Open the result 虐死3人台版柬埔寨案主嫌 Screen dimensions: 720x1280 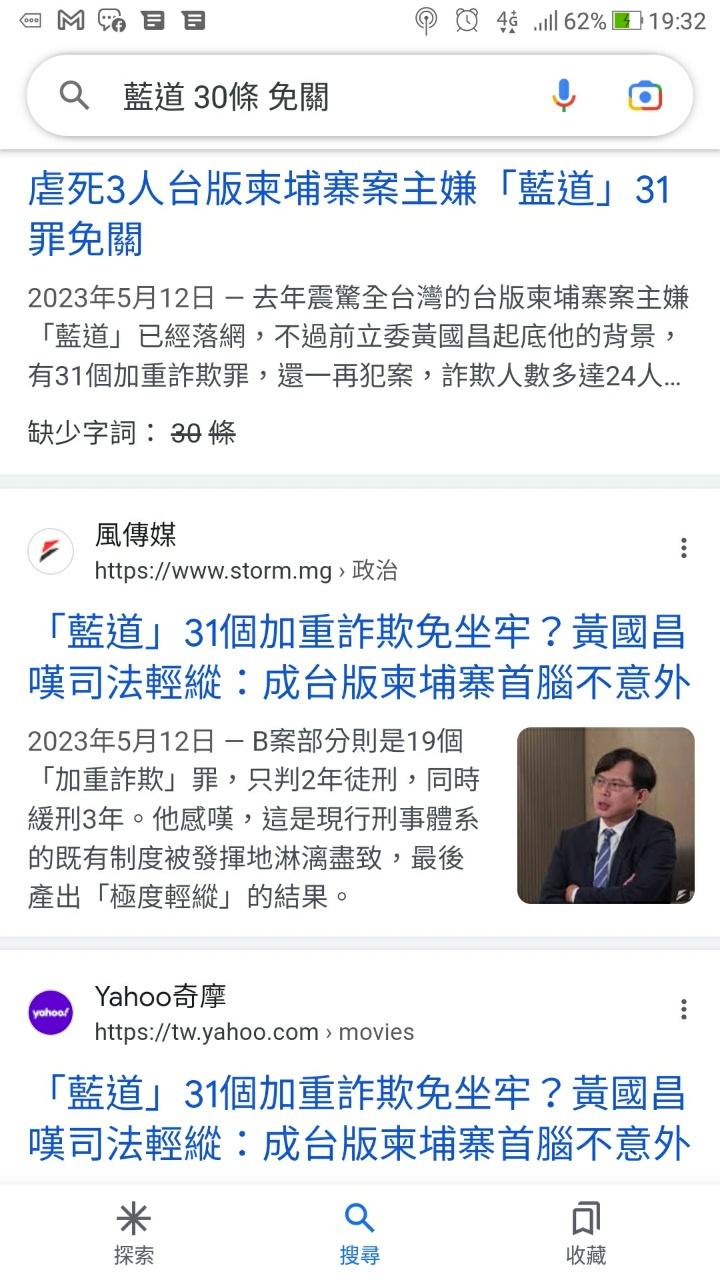coord(348,214)
